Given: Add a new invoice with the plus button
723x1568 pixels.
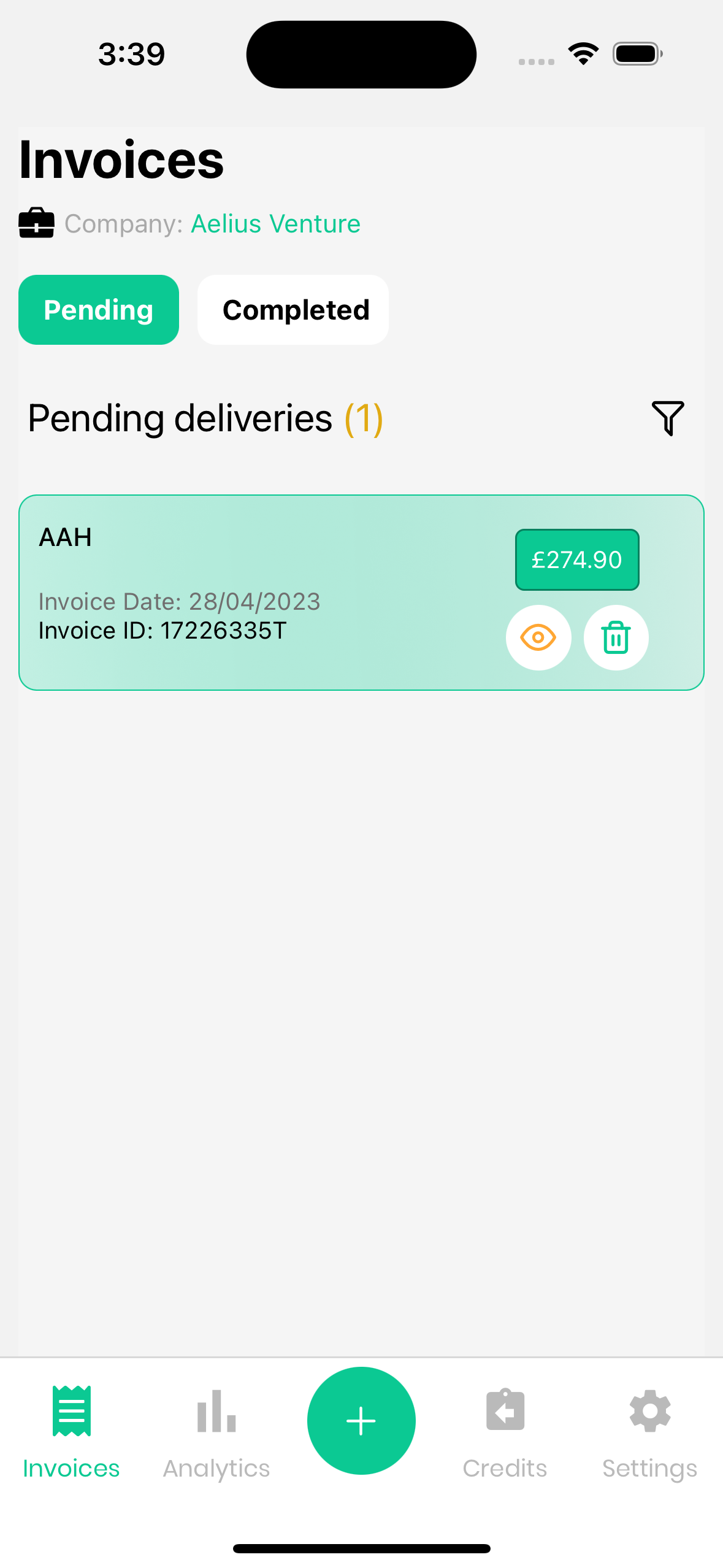Looking at the screenshot, I should [361, 1420].
